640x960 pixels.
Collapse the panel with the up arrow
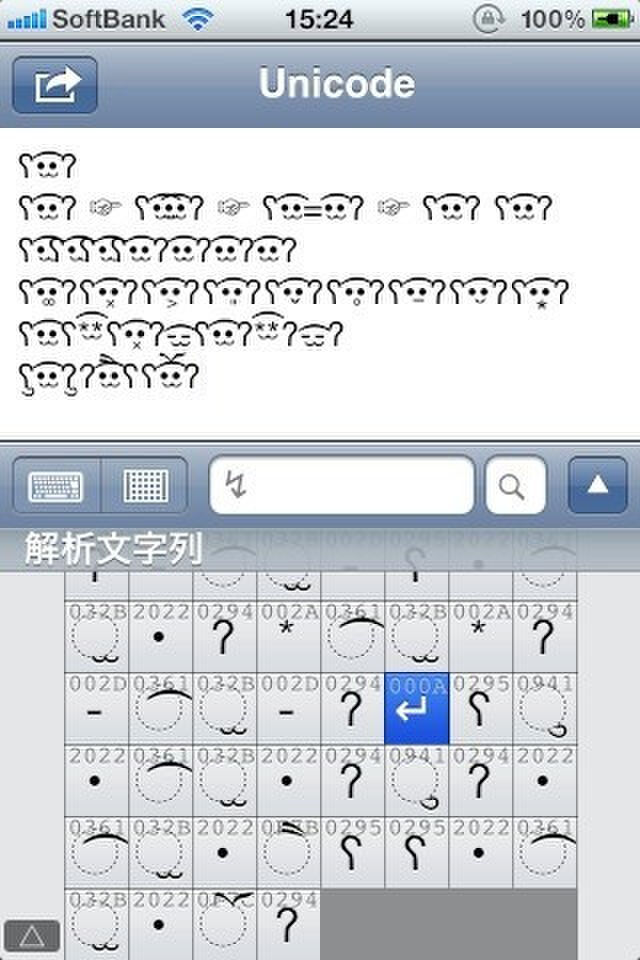coord(597,486)
